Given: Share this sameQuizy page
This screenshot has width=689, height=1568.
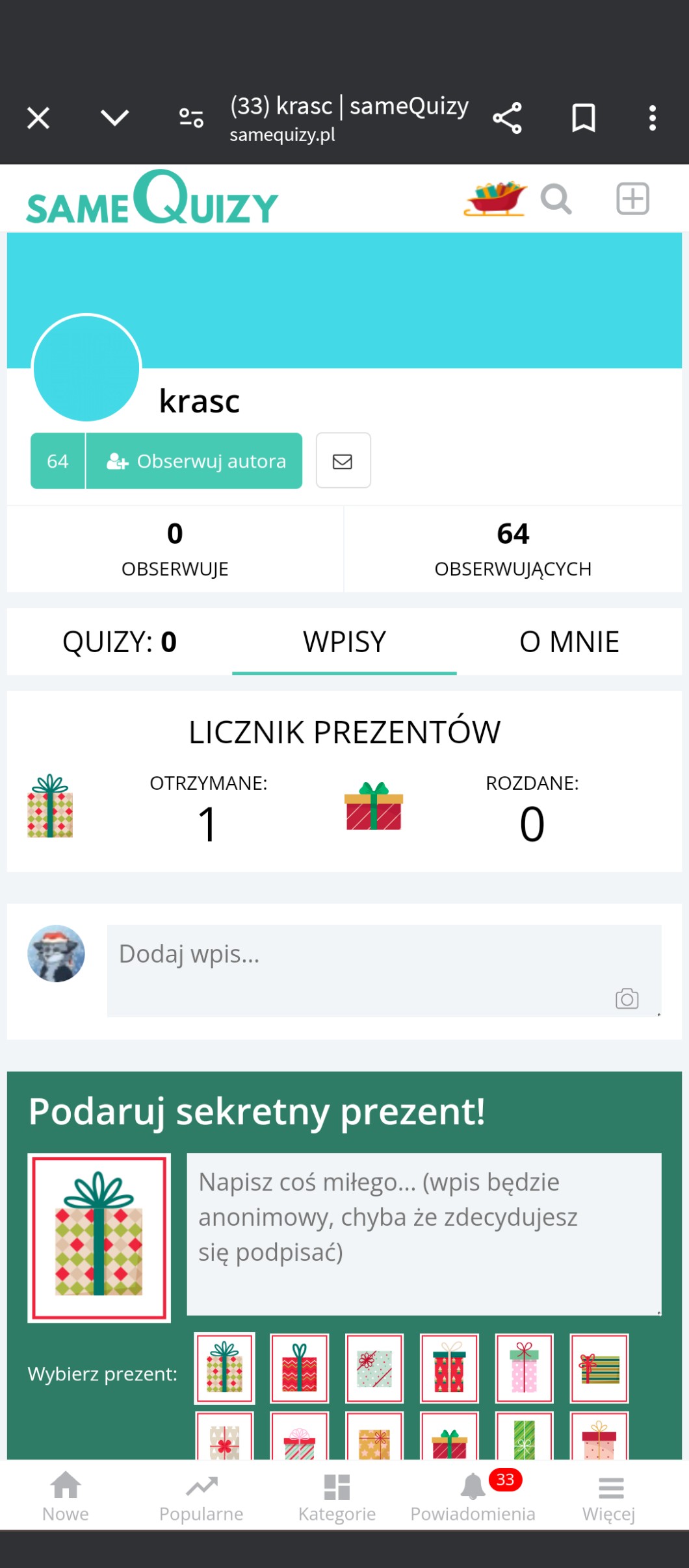Looking at the screenshot, I should click(x=507, y=118).
